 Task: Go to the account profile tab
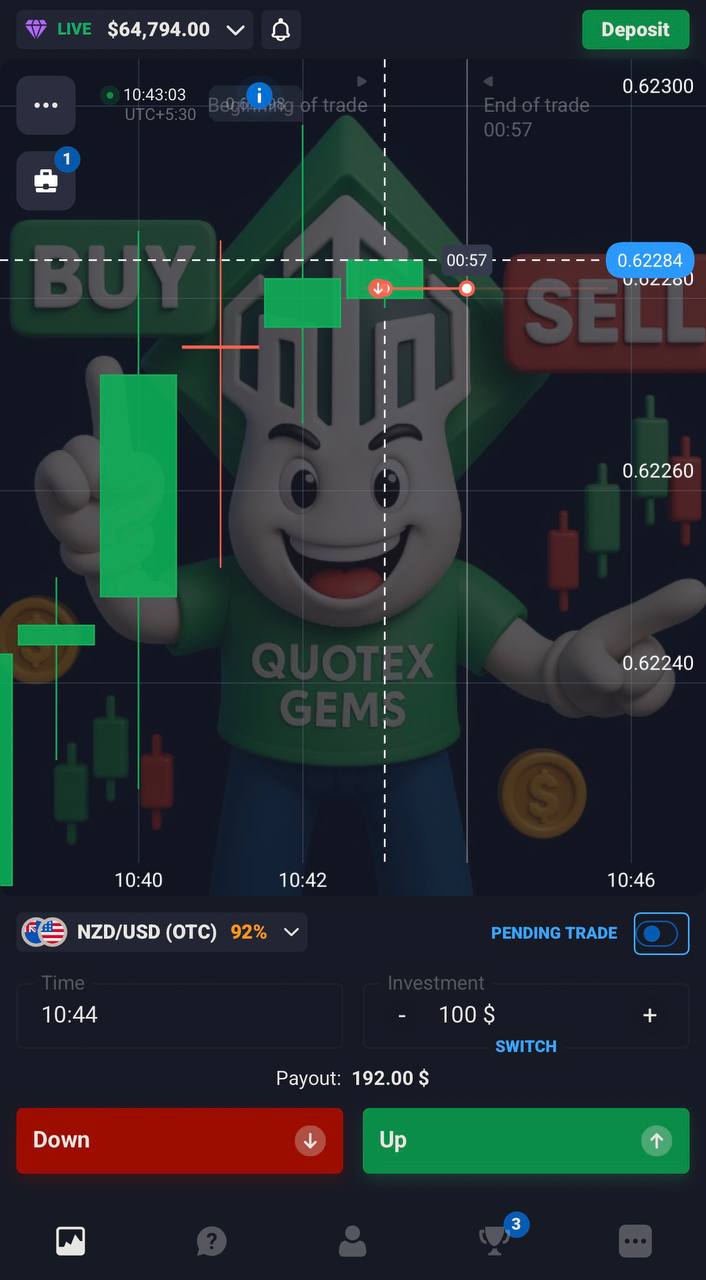pos(352,1241)
